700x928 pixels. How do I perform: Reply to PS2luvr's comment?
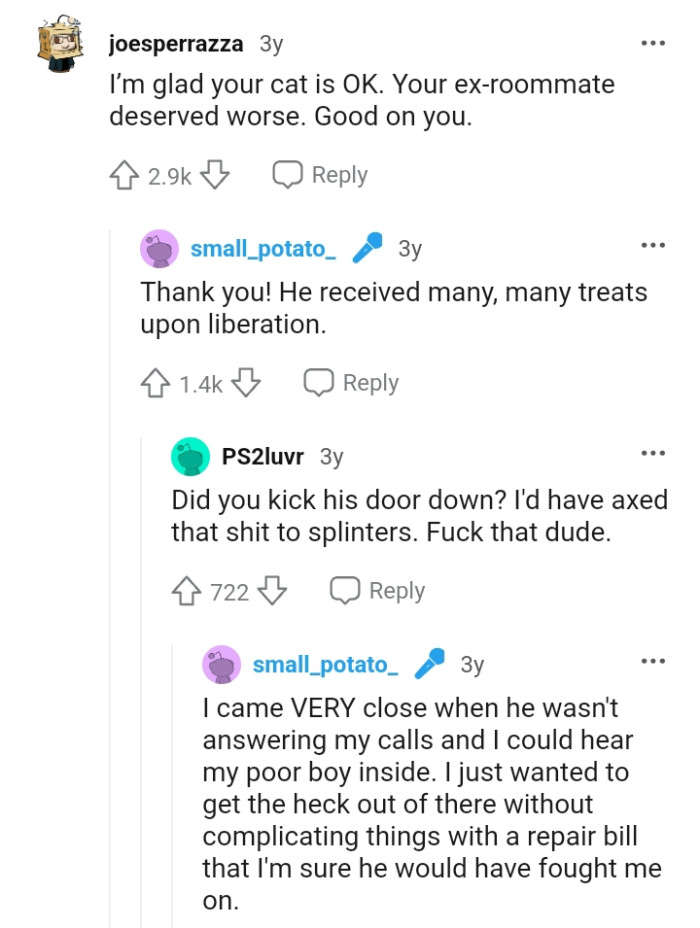[x=377, y=591]
